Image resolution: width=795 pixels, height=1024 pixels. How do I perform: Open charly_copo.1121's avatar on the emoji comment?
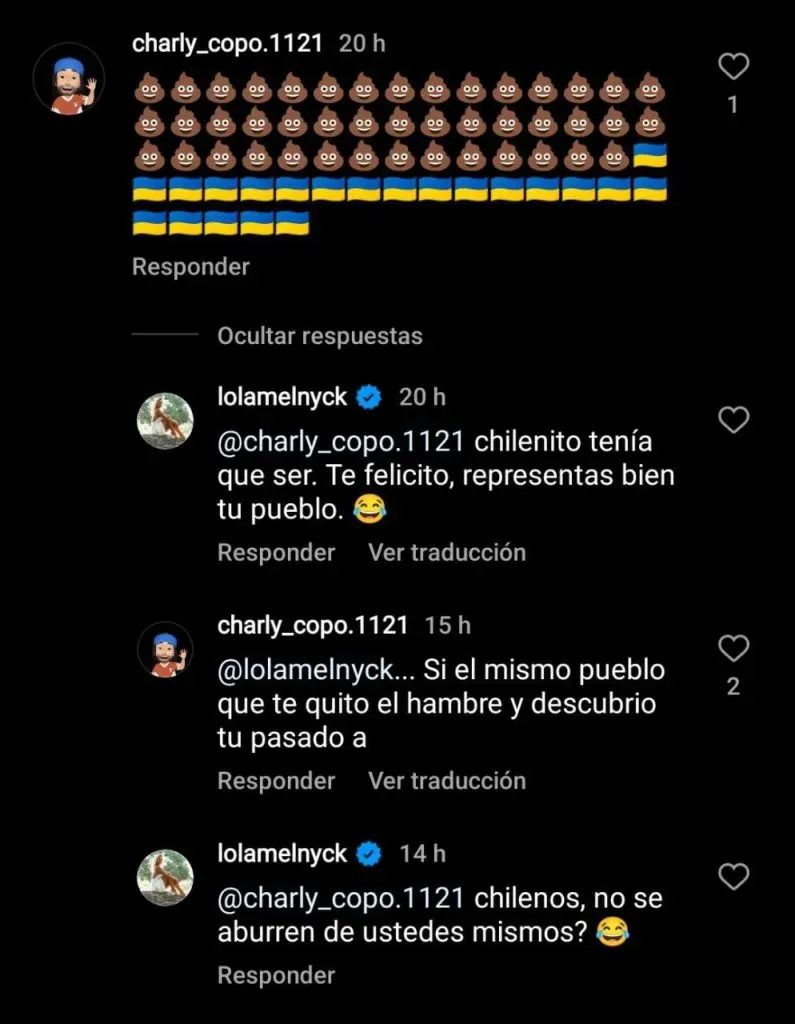(x=69, y=79)
